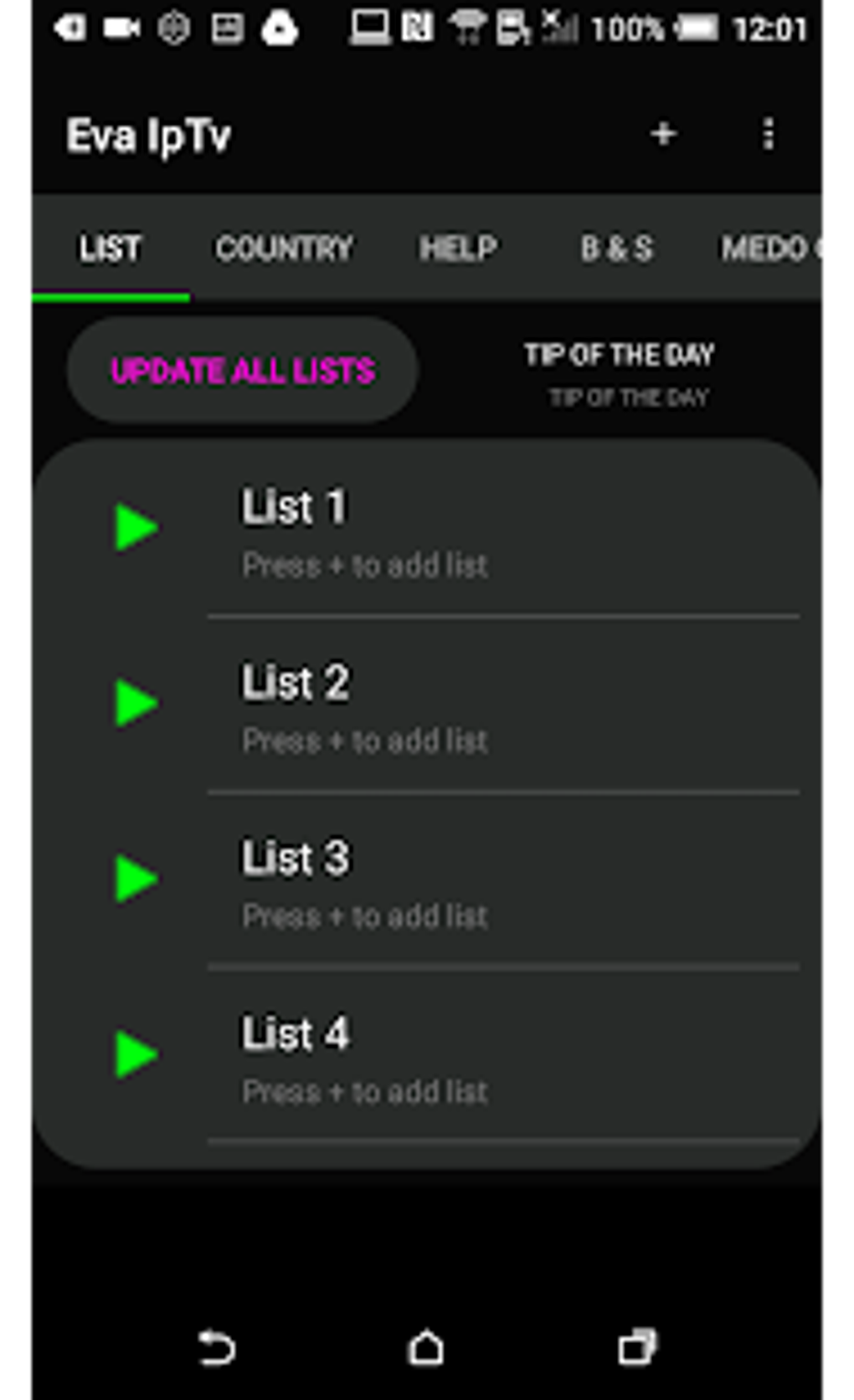Open the add list plus icon

662,133
